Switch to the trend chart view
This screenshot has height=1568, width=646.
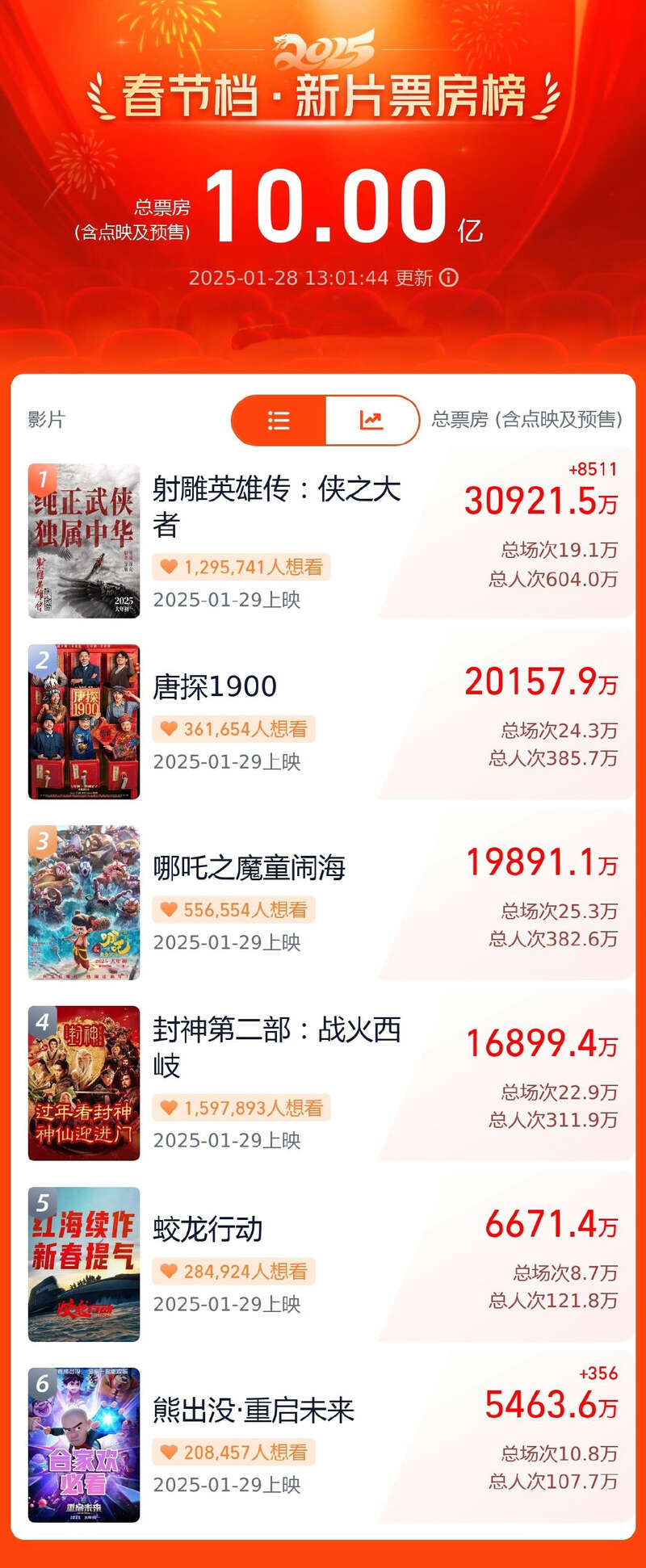coord(371,420)
